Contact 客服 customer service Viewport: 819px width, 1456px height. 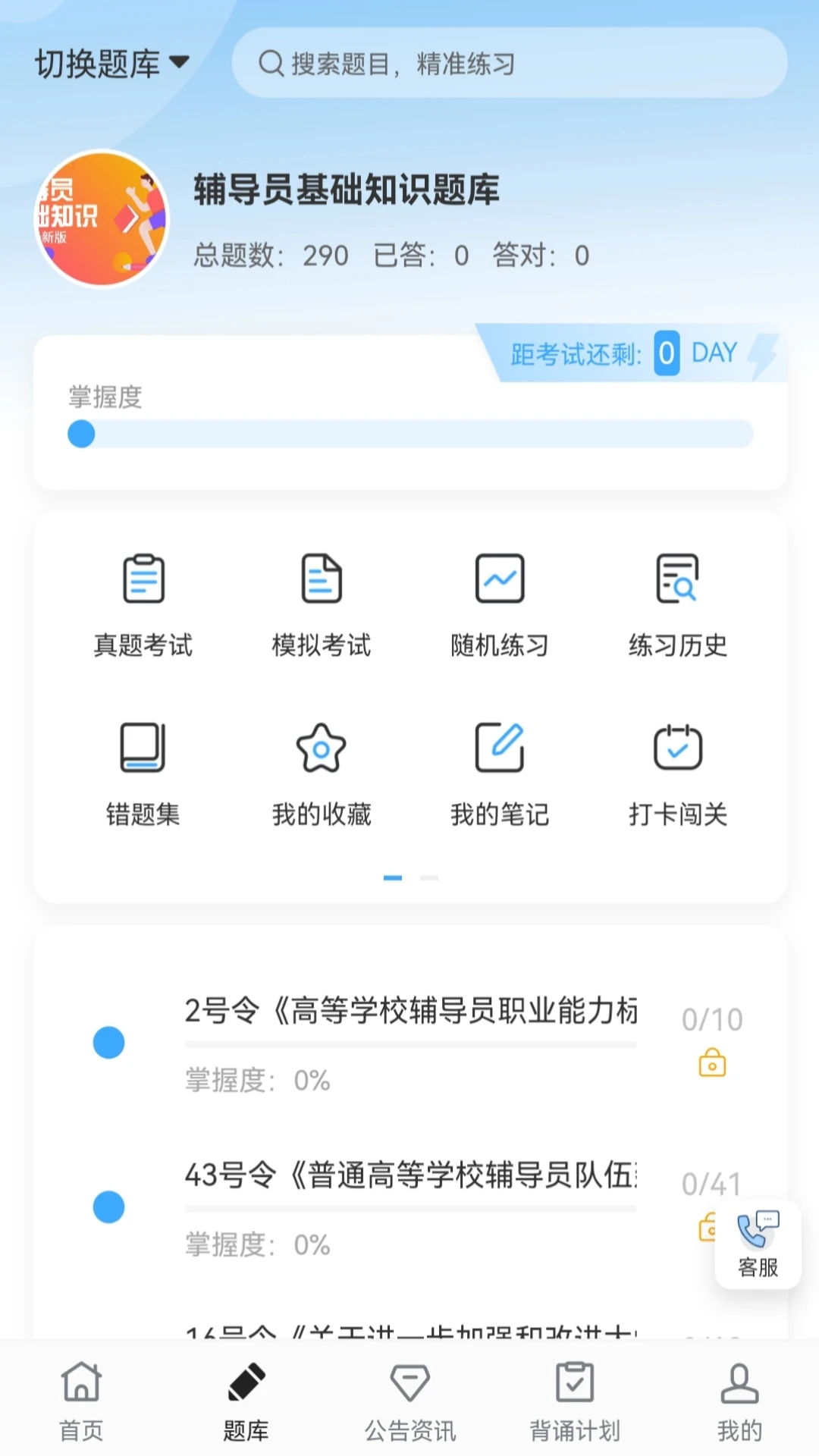pyautogui.click(x=756, y=1240)
